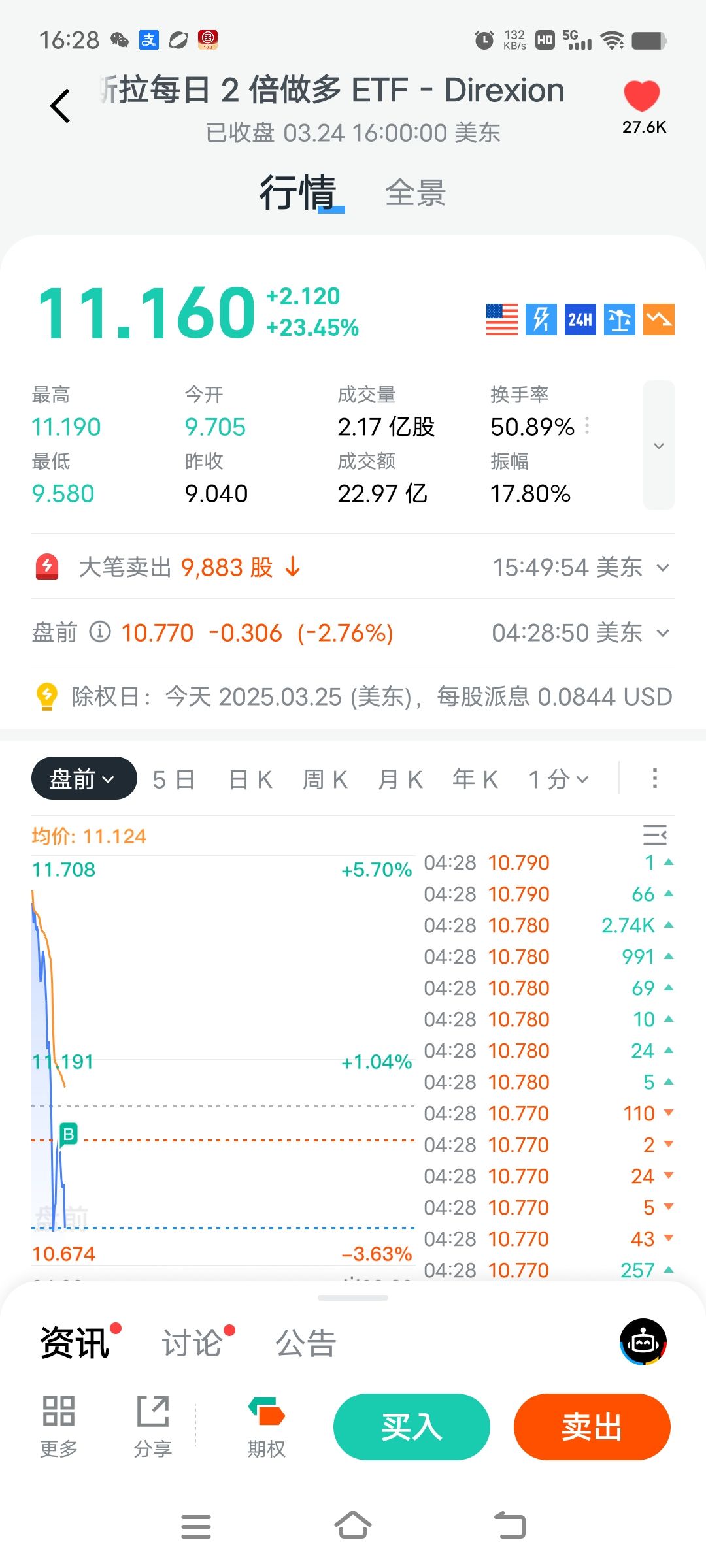The width and height of the screenshot is (706, 1568).
Task: Open the AI robot assistant
Action: pos(643,1343)
